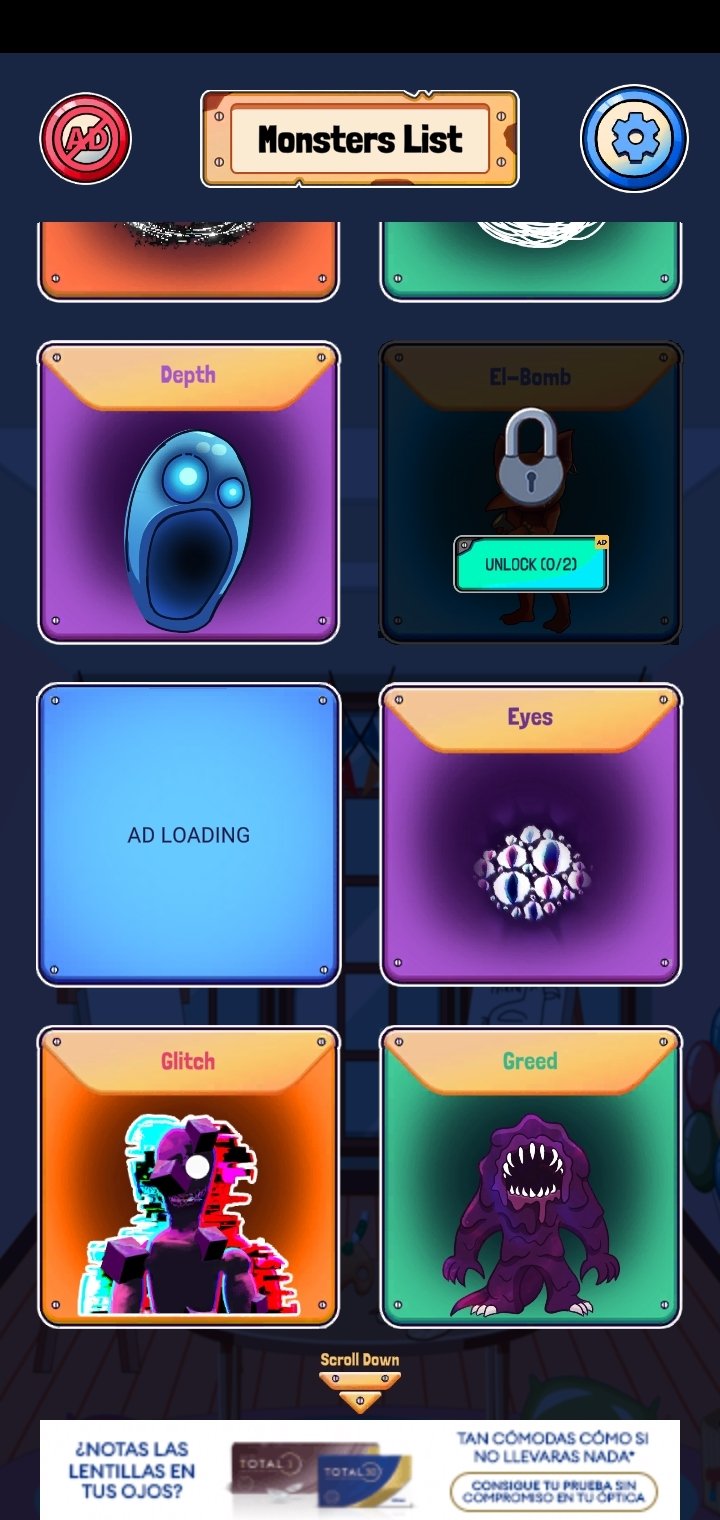Open the Eyes monster card
The height and width of the screenshot is (1520, 720).
coord(531,834)
